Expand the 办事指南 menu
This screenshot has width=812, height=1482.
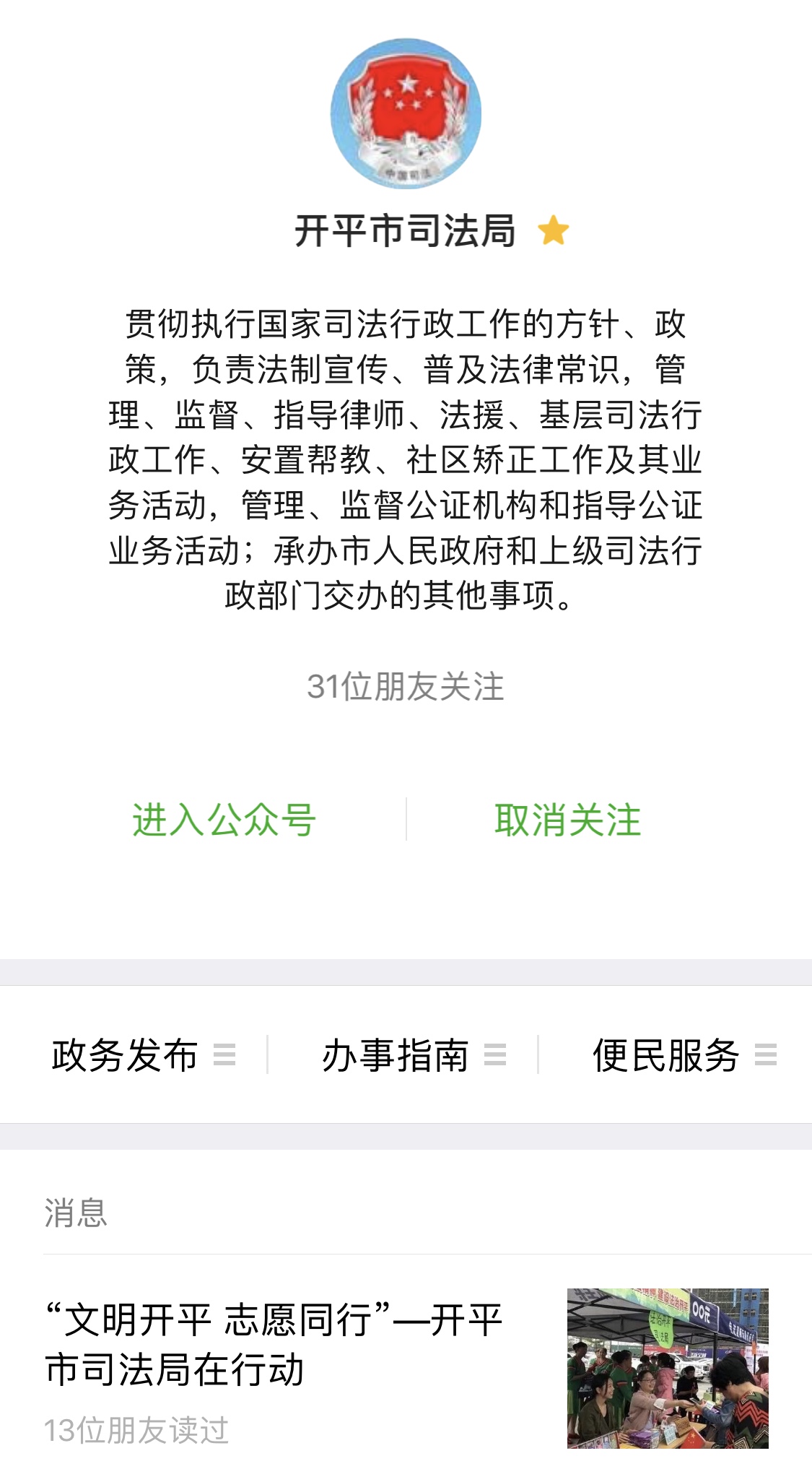[413, 1055]
